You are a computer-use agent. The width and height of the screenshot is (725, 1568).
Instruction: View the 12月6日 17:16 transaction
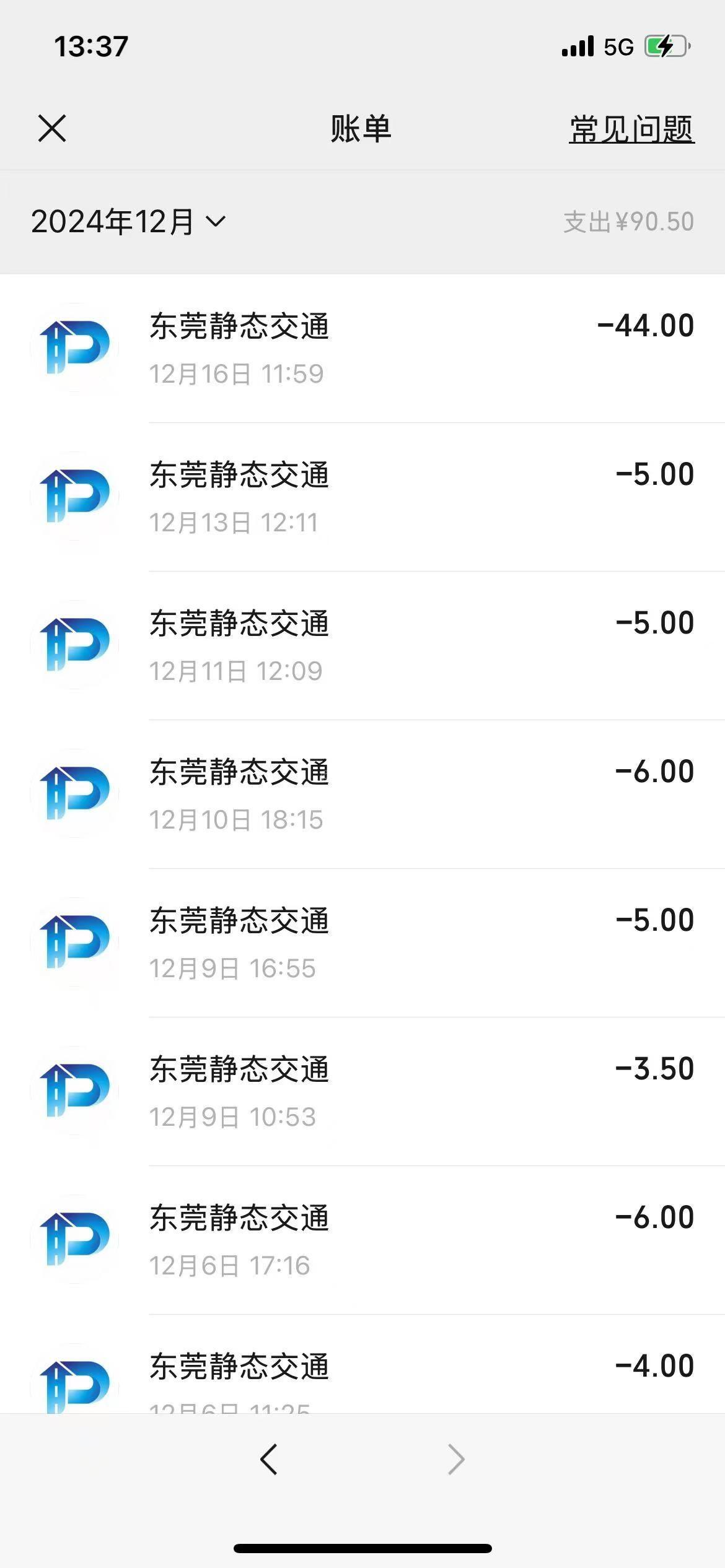(362, 1240)
